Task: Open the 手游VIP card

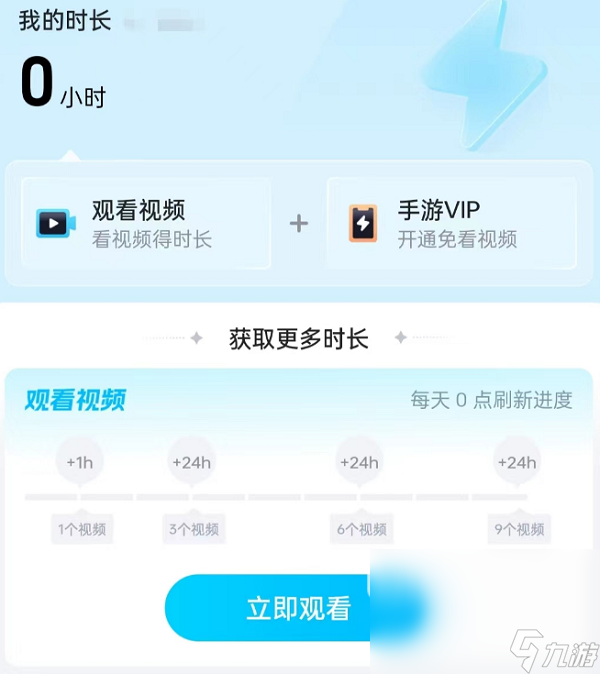Action: coord(451,224)
